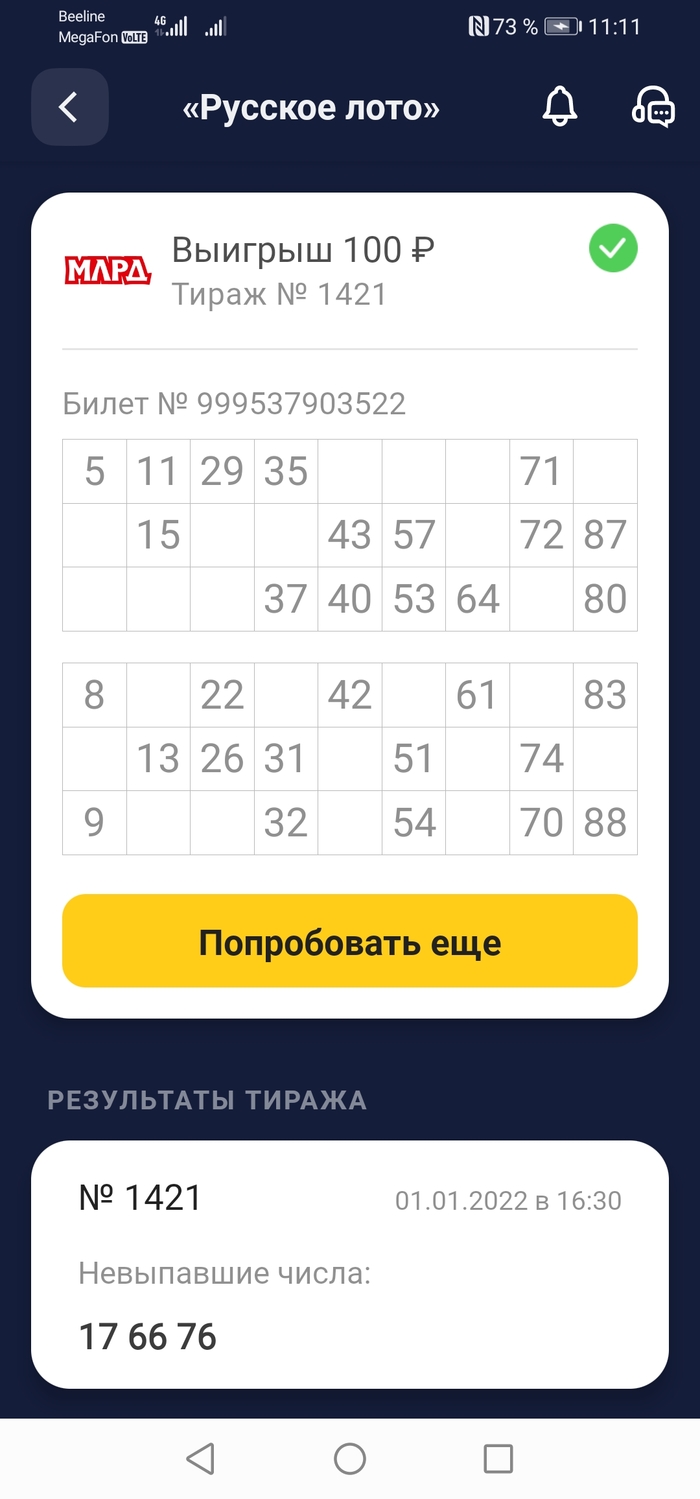700x1499 pixels.
Task: Open the notifications bell
Action: pyautogui.click(x=560, y=107)
